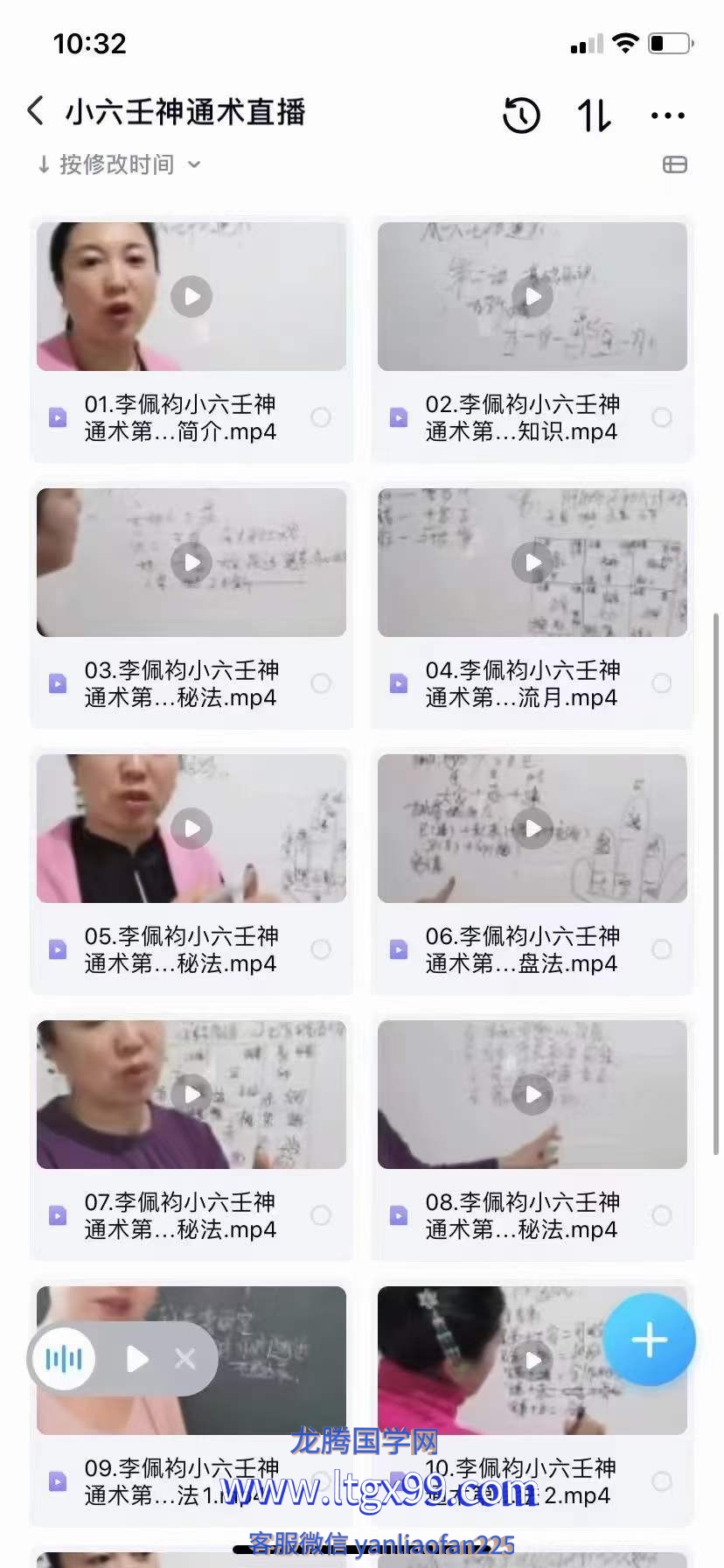Open video 01 李佩袀 简介.mp4
Image resolution: width=724 pixels, height=1568 pixels.
(191, 297)
